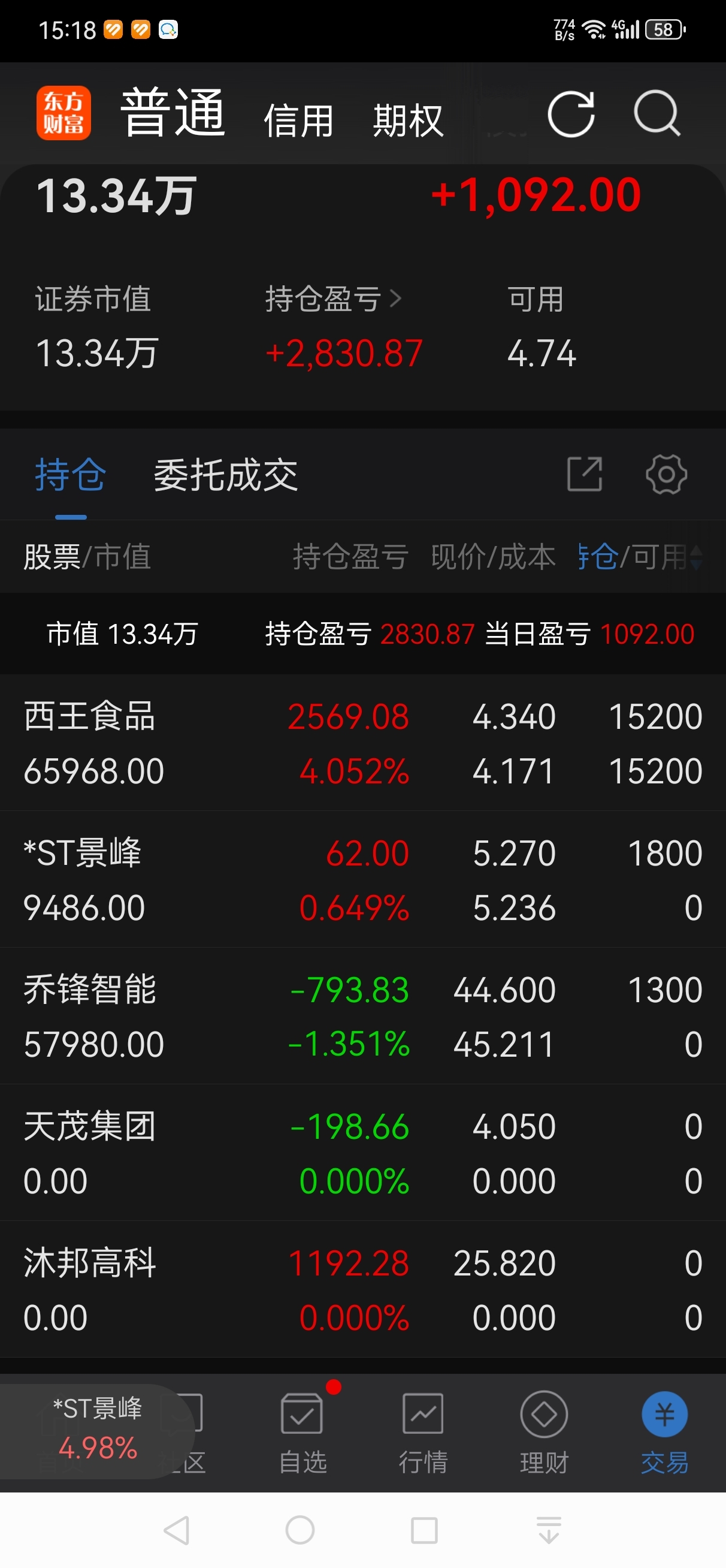Collapse the 委托成交 panel
This screenshot has height=1568, width=726.
pyautogui.click(x=225, y=477)
